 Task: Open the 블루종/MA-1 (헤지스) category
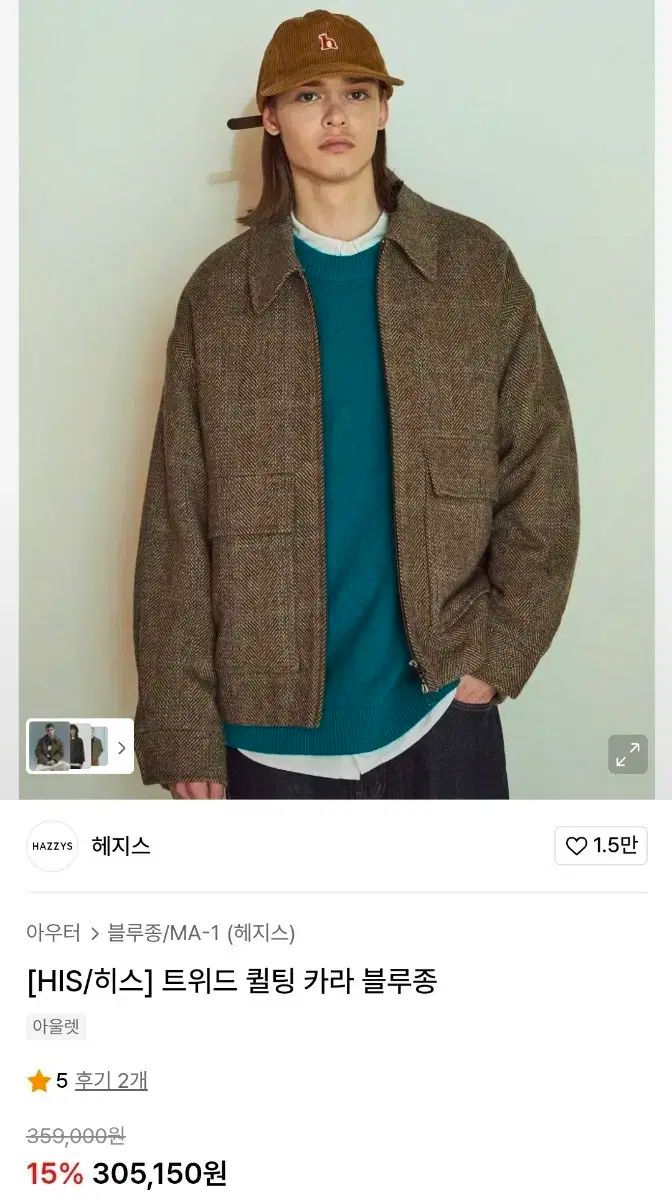[201, 933]
